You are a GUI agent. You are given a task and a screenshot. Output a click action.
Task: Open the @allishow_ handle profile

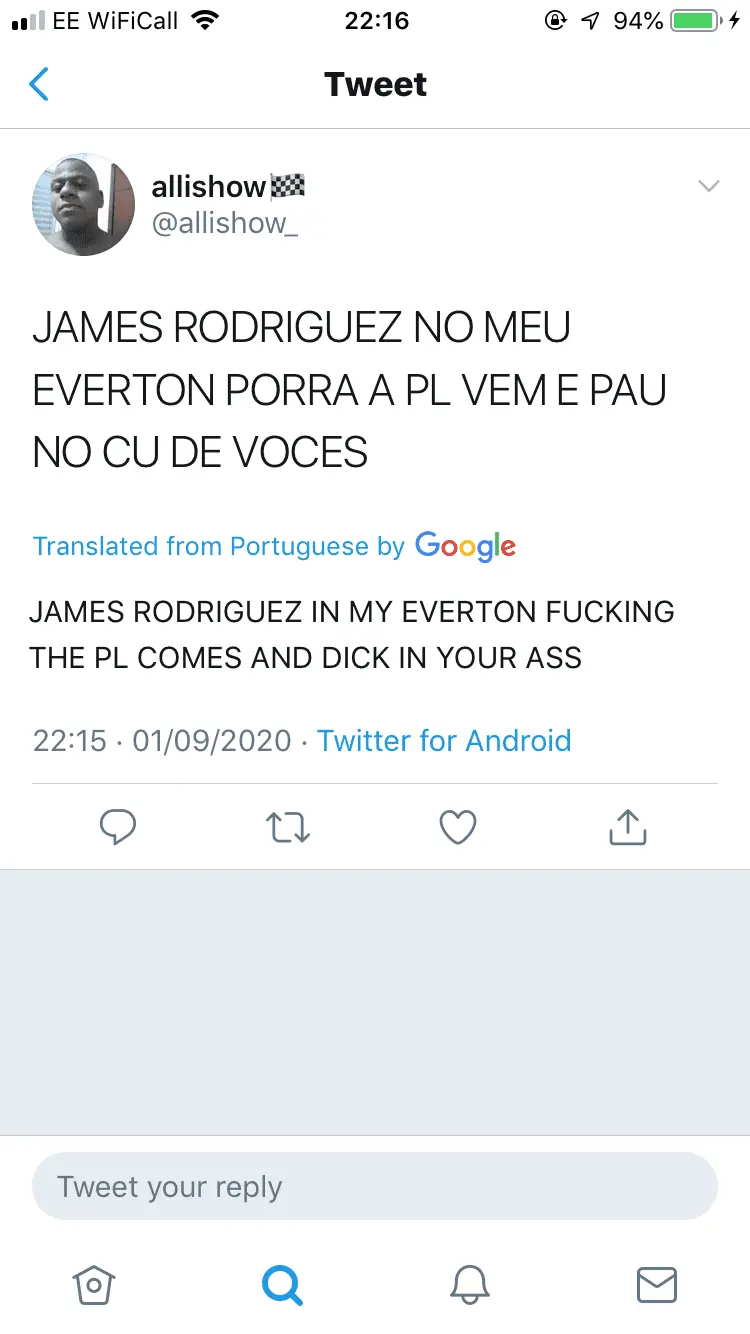[225, 223]
